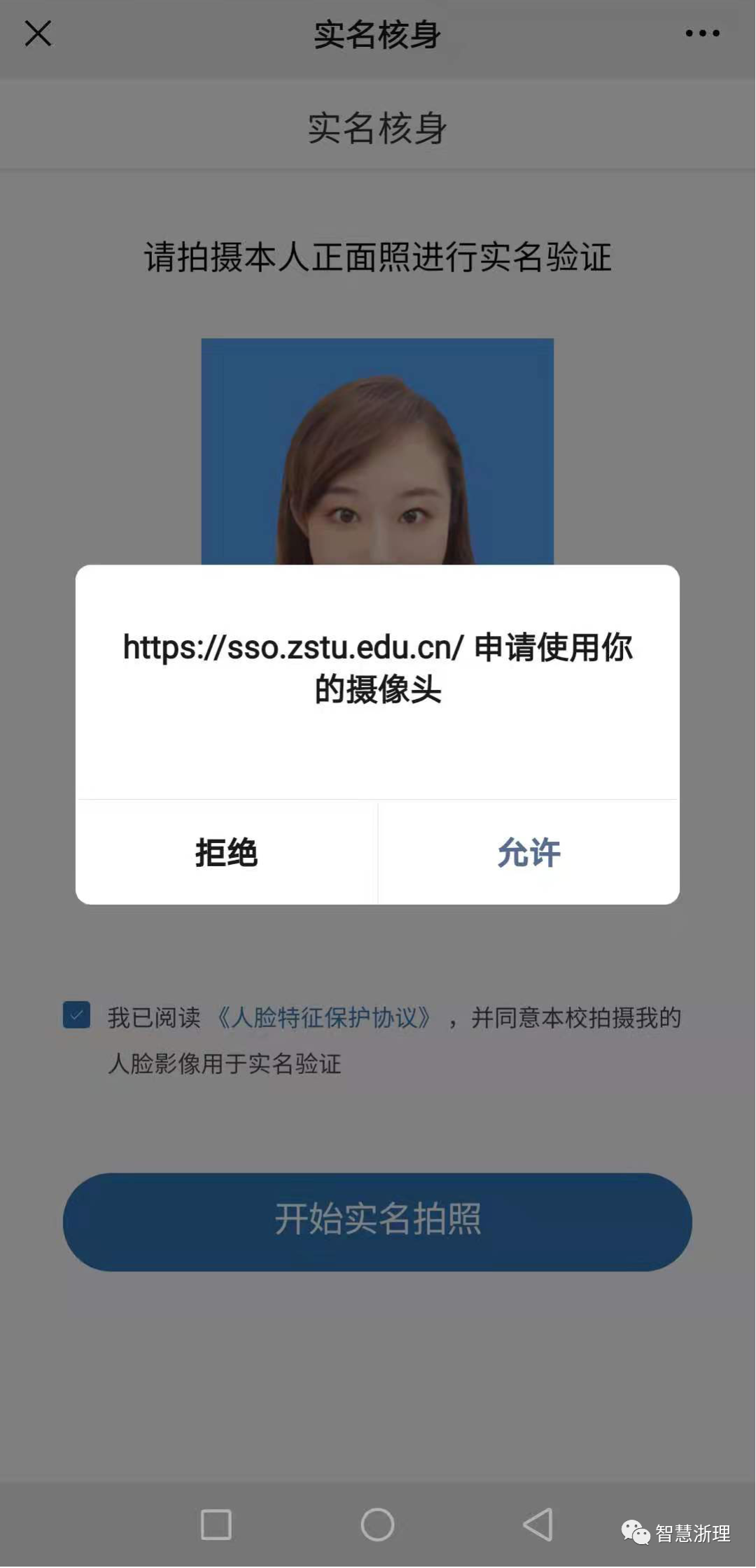The width and height of the screenshot is (756, 1568).
Task: Open the recent apps view
Action: point(216,1524)
